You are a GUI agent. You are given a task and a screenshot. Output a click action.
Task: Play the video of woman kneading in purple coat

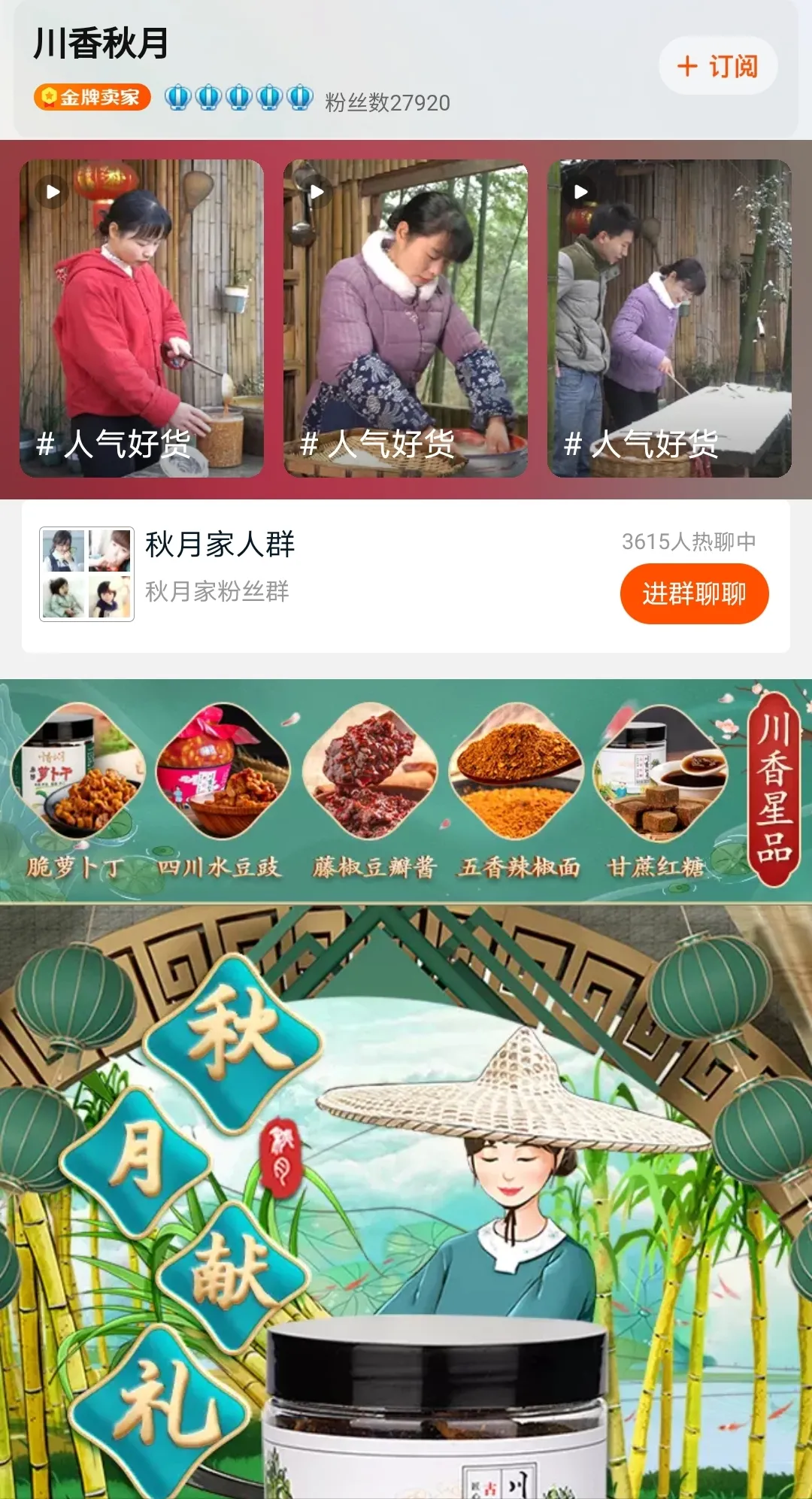tap(405, 318)
